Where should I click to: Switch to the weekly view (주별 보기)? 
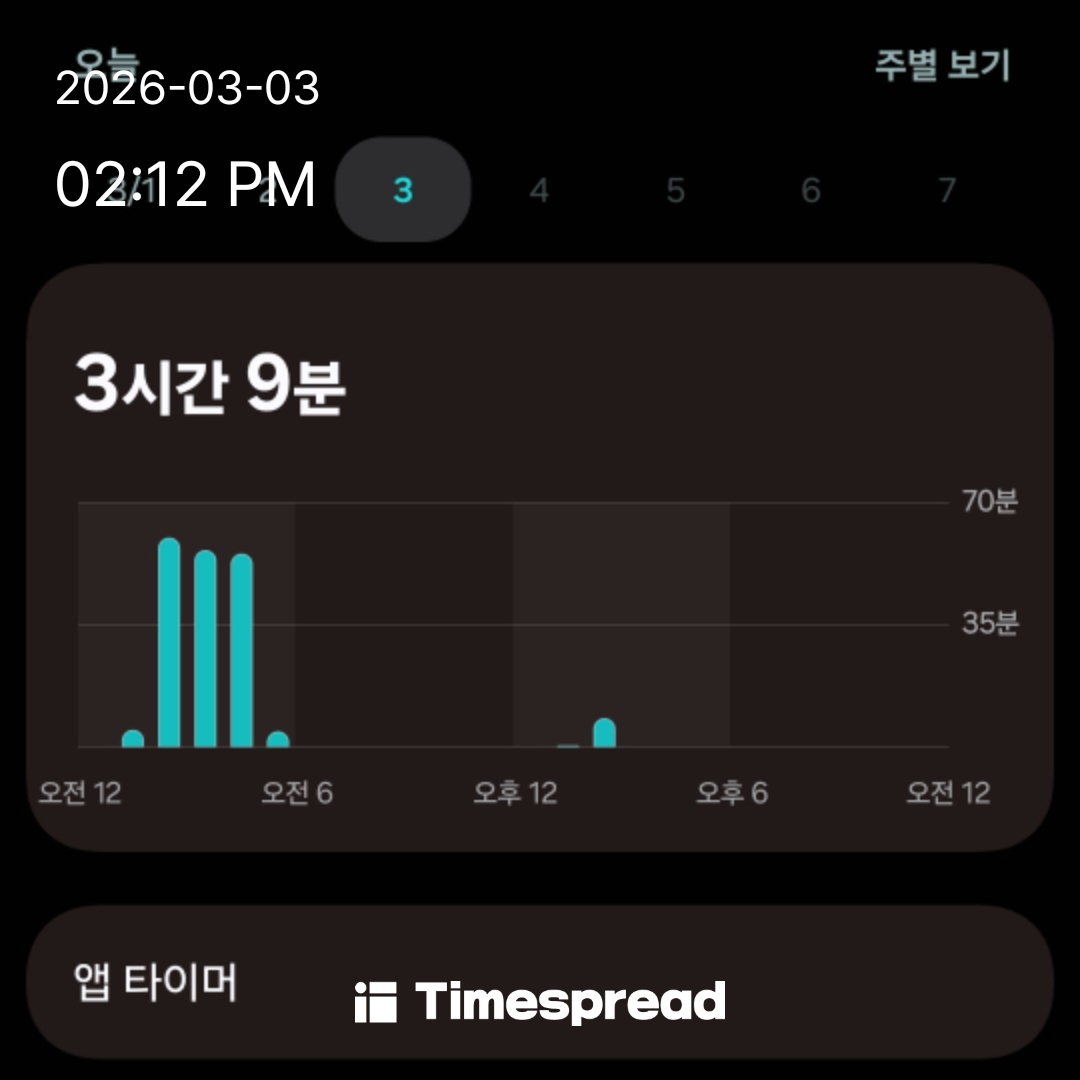tap(942, 66)
